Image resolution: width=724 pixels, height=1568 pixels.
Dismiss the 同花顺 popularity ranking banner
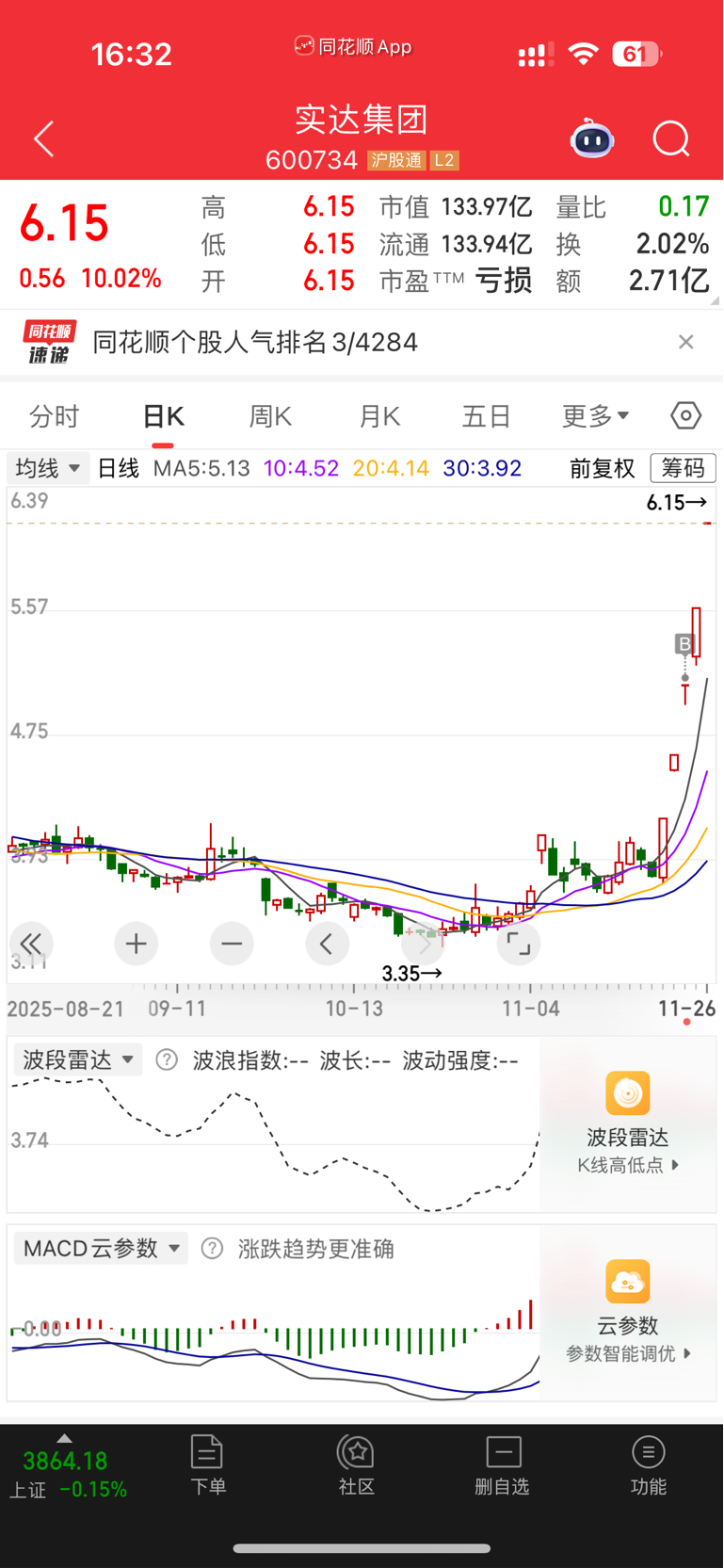coord(685,342)
